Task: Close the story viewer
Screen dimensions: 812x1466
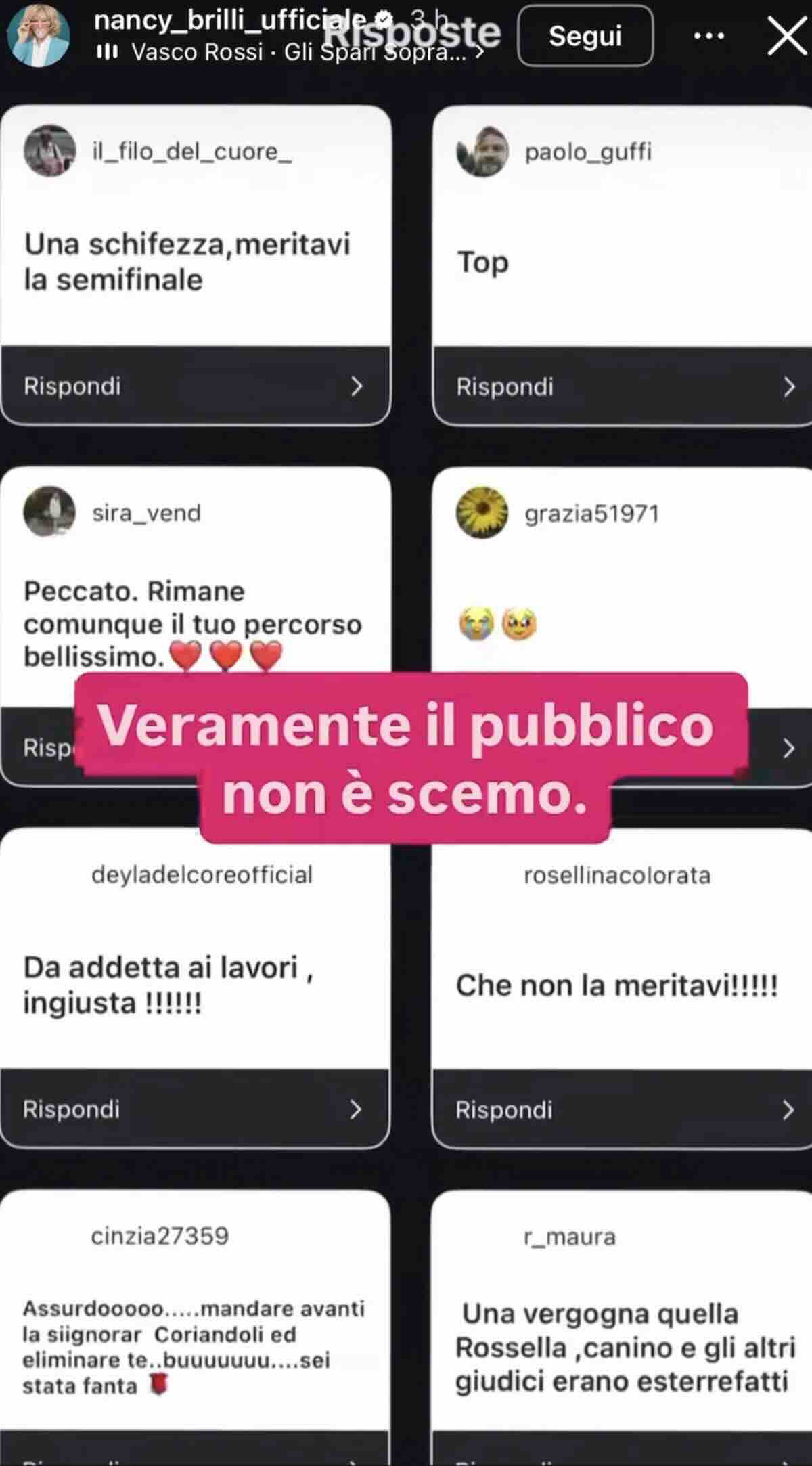Action: pos(787,36)
